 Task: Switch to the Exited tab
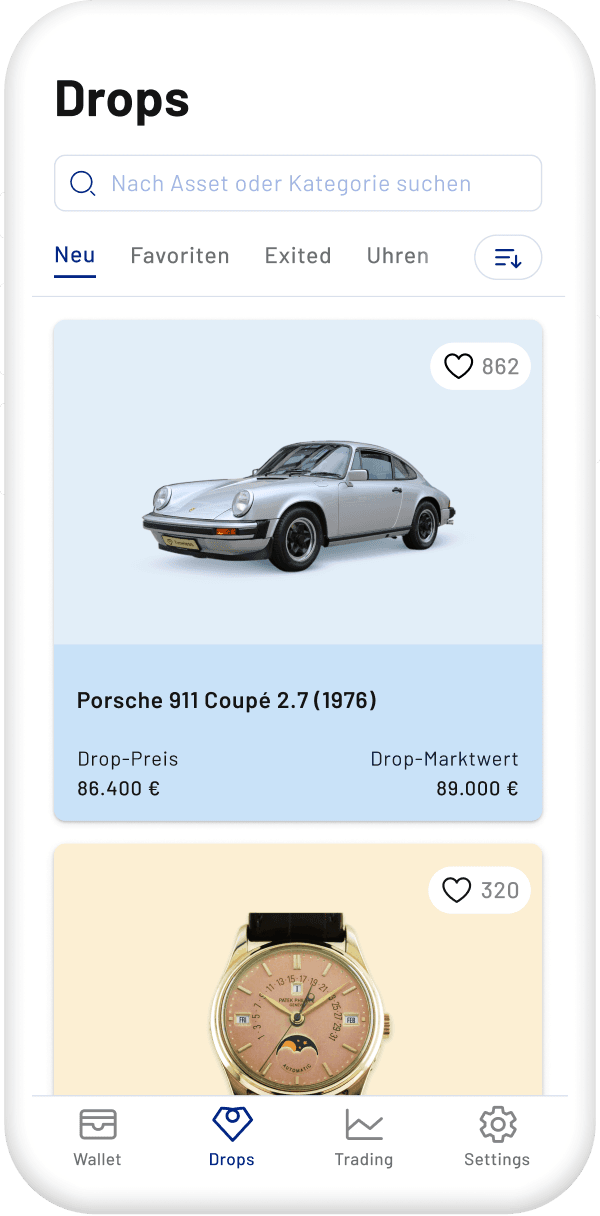point(298,256)
